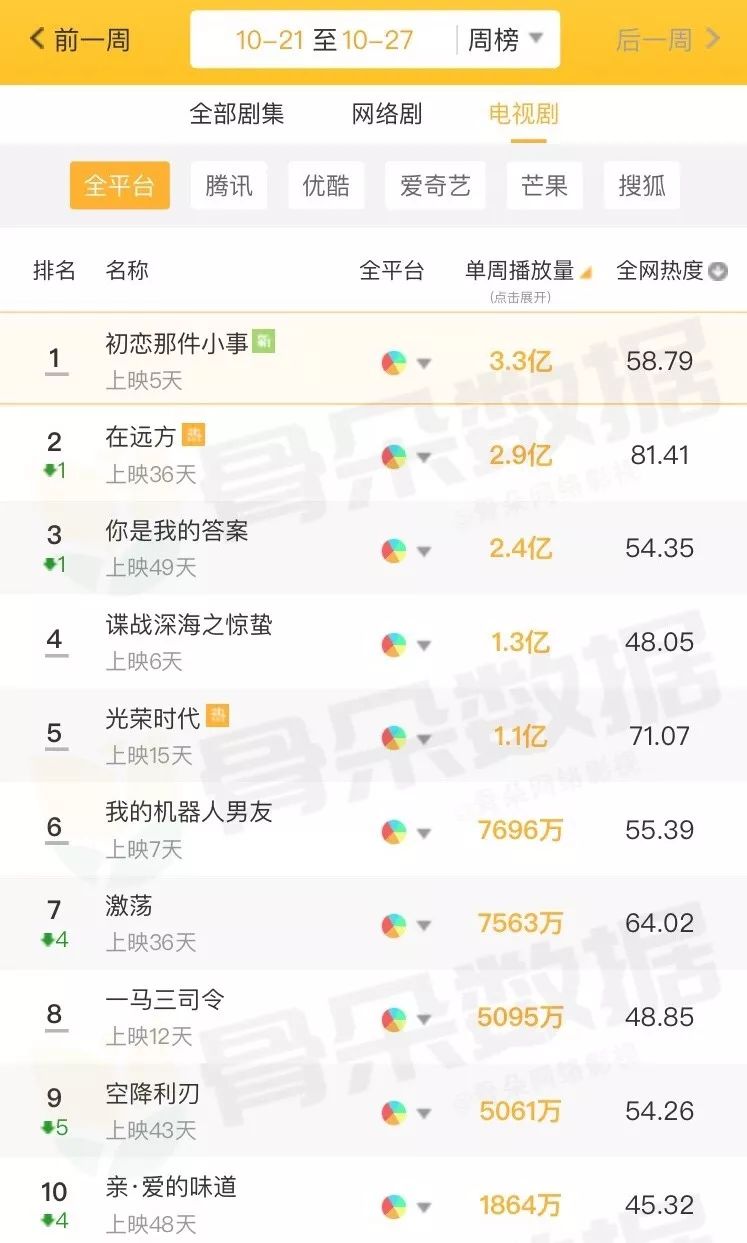Switch to the 全部剧集 tab

pyautogui.click(x=237, y=114)
